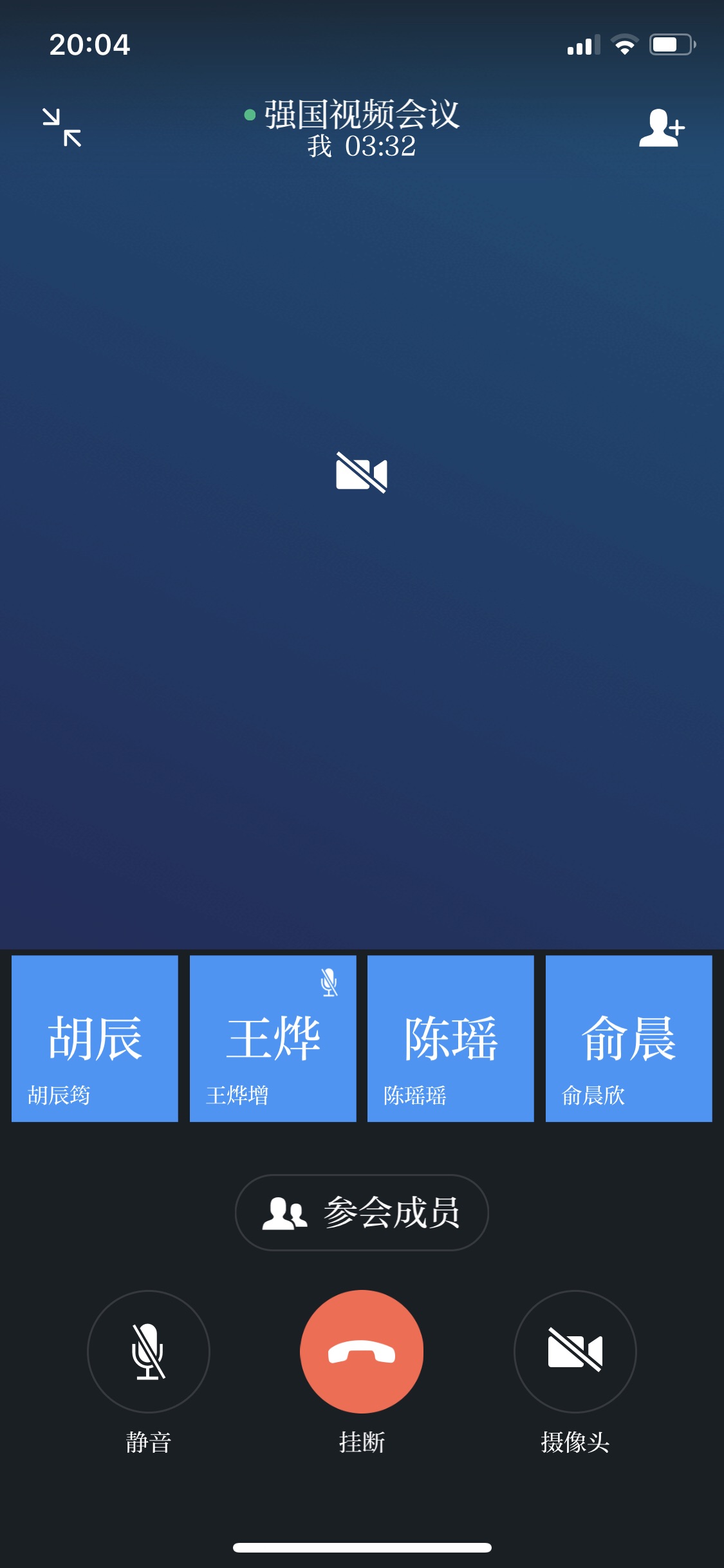Select participant tile 俞晨欣
The width and height of the screenshot is (724, 1568).
tap(629, 1038)
